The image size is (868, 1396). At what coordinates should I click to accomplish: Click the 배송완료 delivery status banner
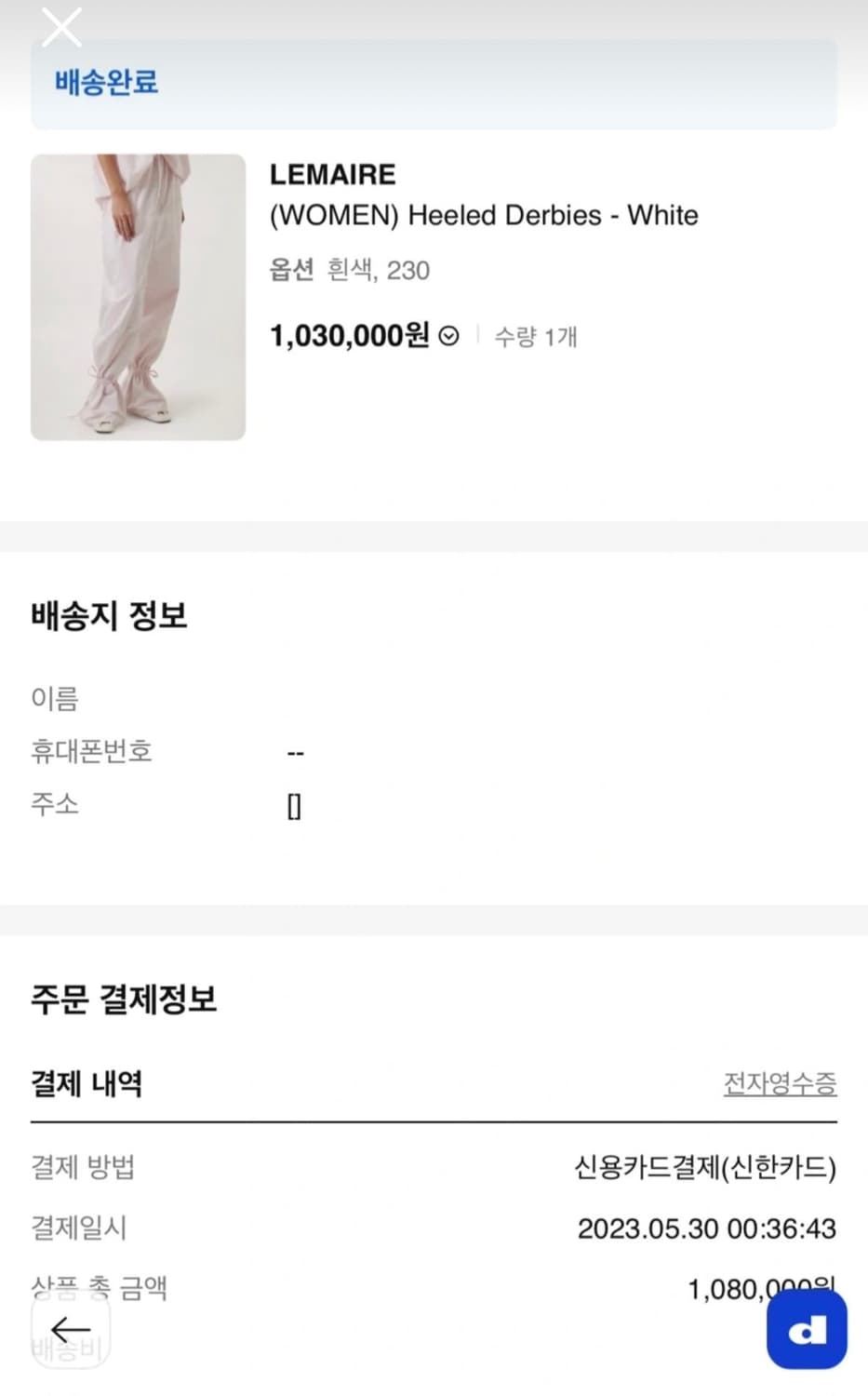tap(105, 83)
